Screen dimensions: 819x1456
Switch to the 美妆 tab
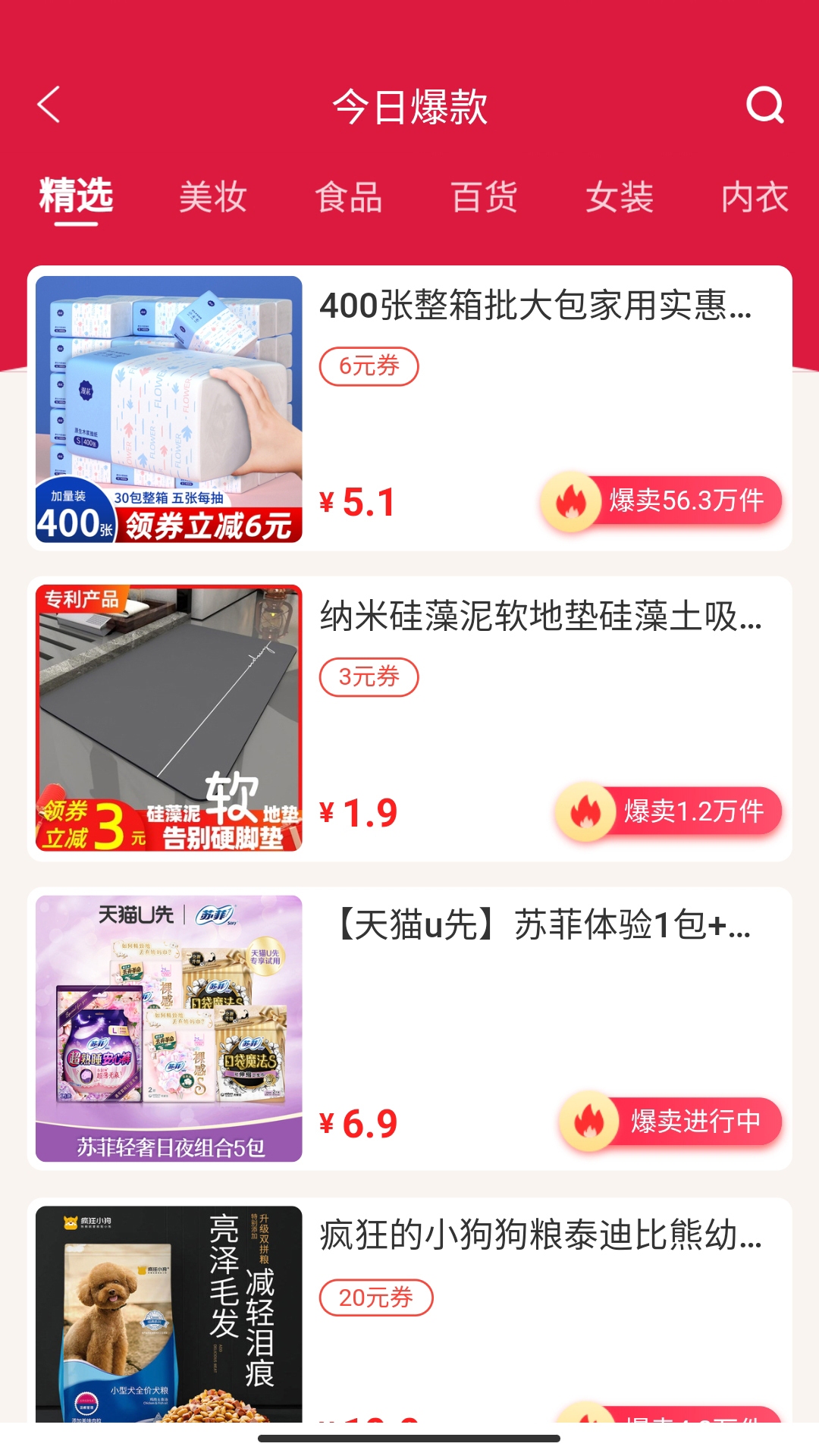pos(213,199)
